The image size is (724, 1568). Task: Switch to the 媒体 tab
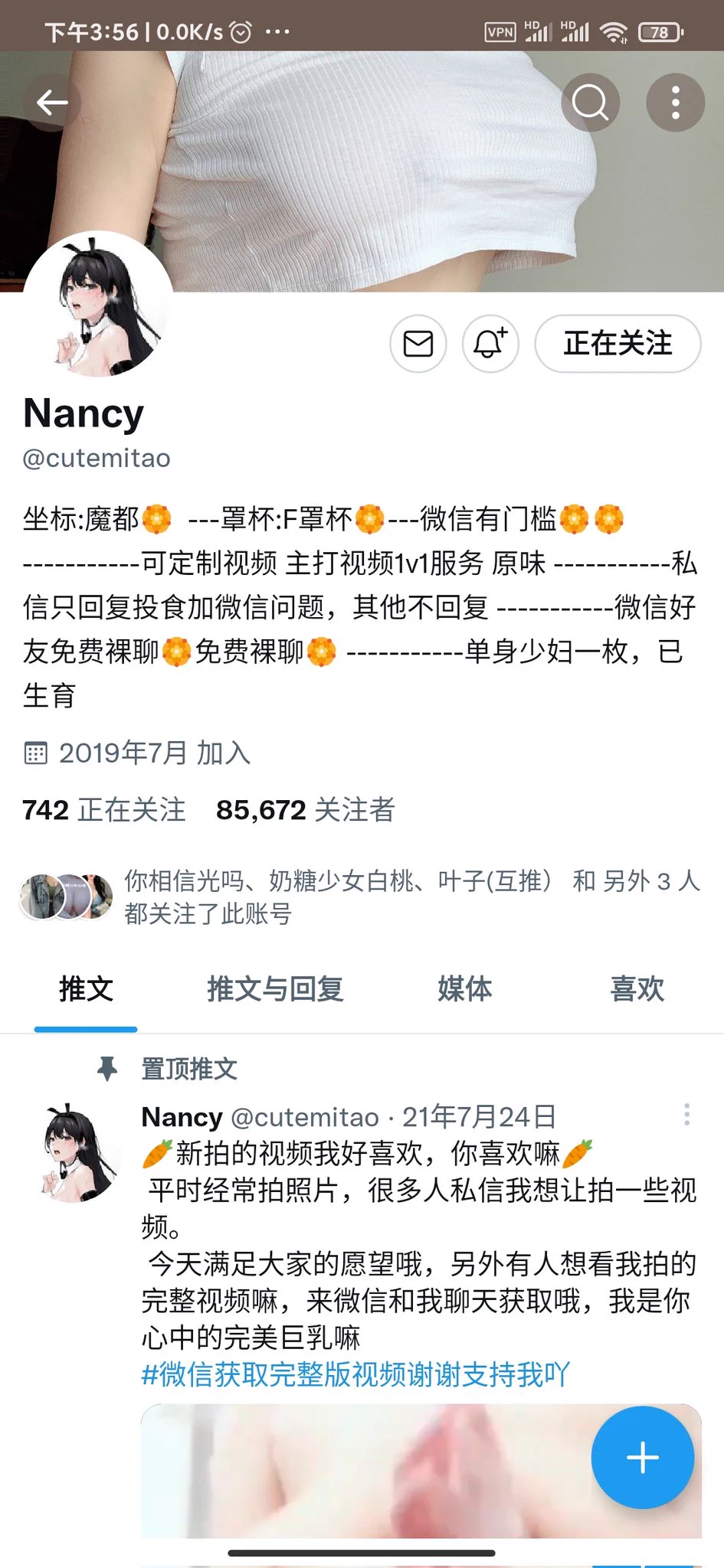pyautogui.click(x=464, y=989)
